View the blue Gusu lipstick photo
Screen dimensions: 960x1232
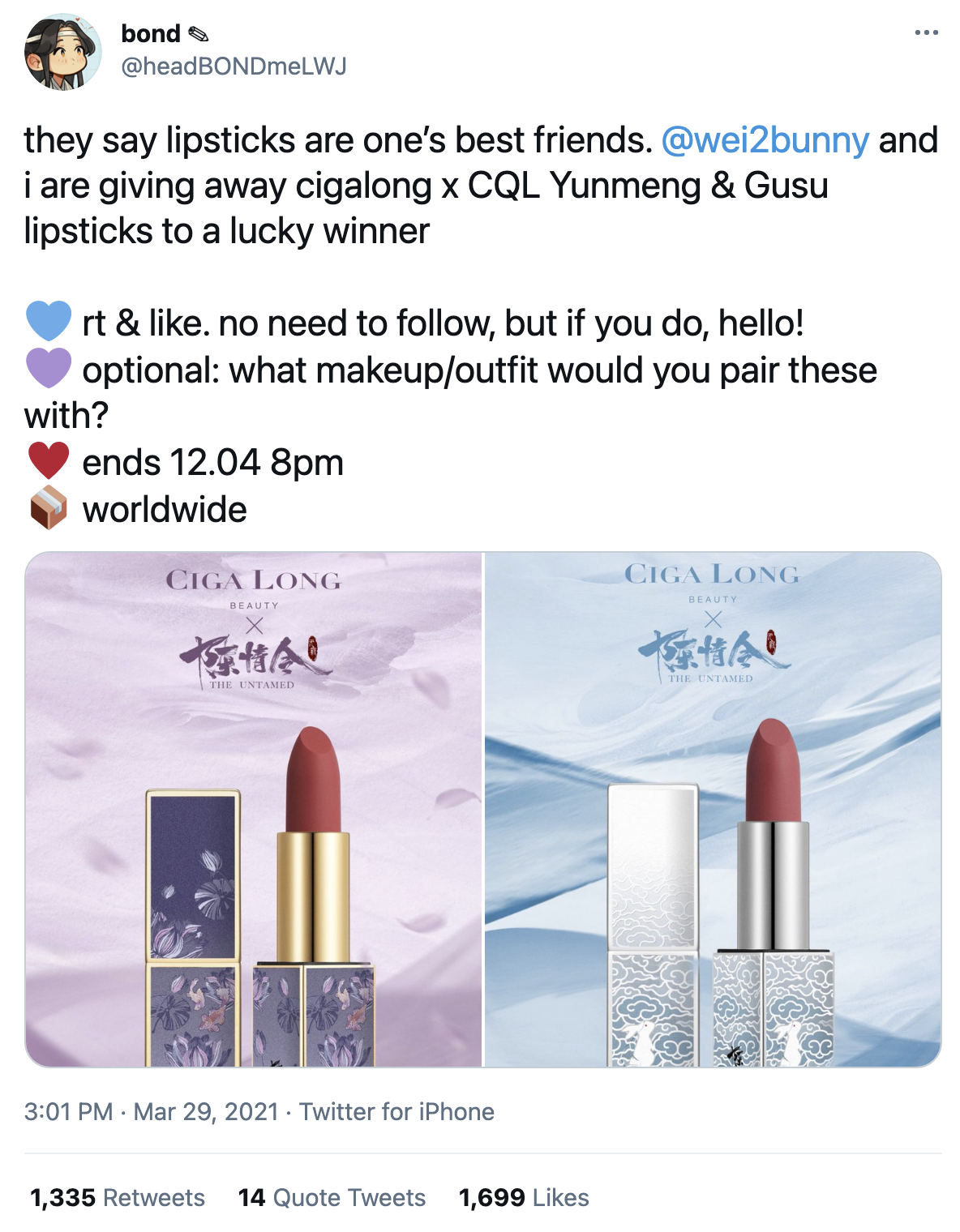point(713,809)
